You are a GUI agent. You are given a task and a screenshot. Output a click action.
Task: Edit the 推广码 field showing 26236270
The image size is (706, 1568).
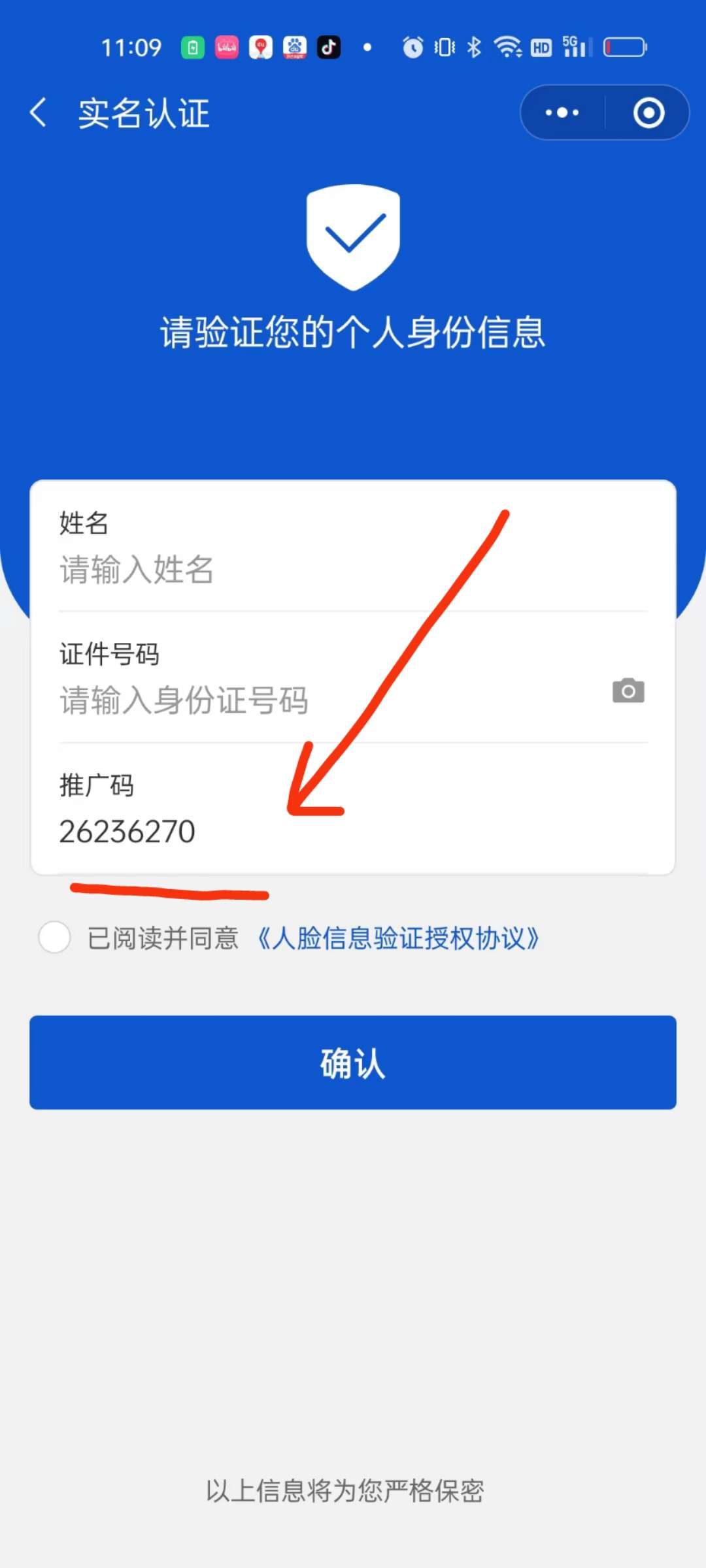click(261, 831)
